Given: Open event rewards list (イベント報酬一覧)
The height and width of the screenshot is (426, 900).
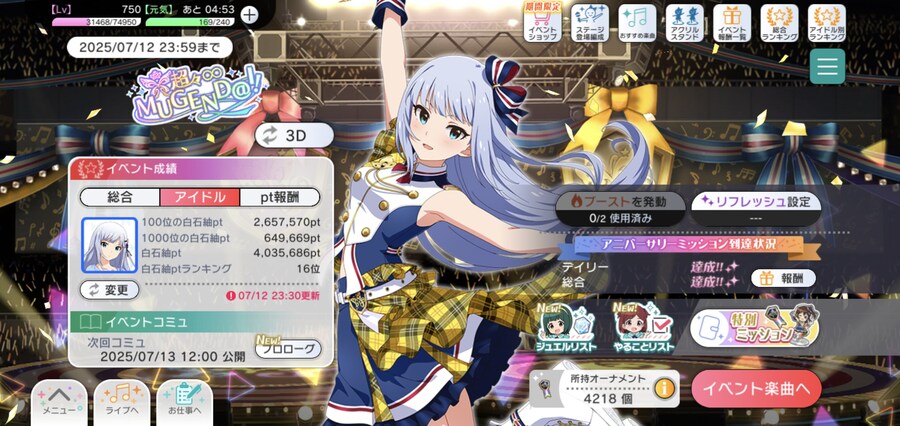Looking at the screenshot, I should point(732,24).
